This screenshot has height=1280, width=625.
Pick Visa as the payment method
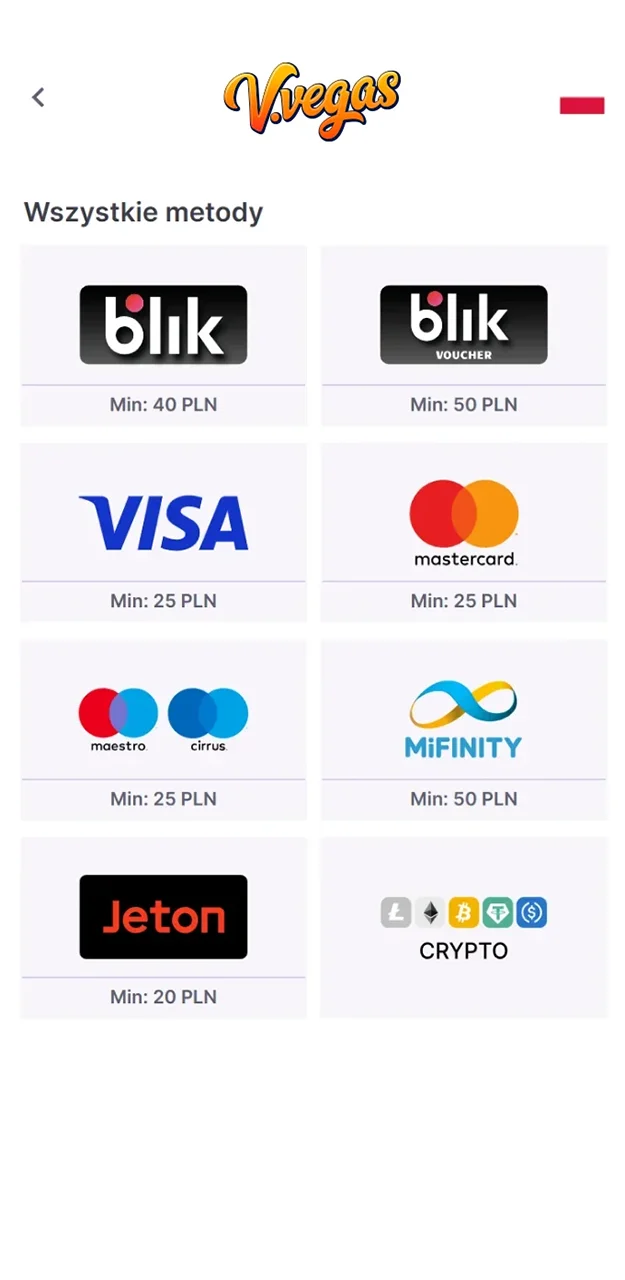click(163, 522)
